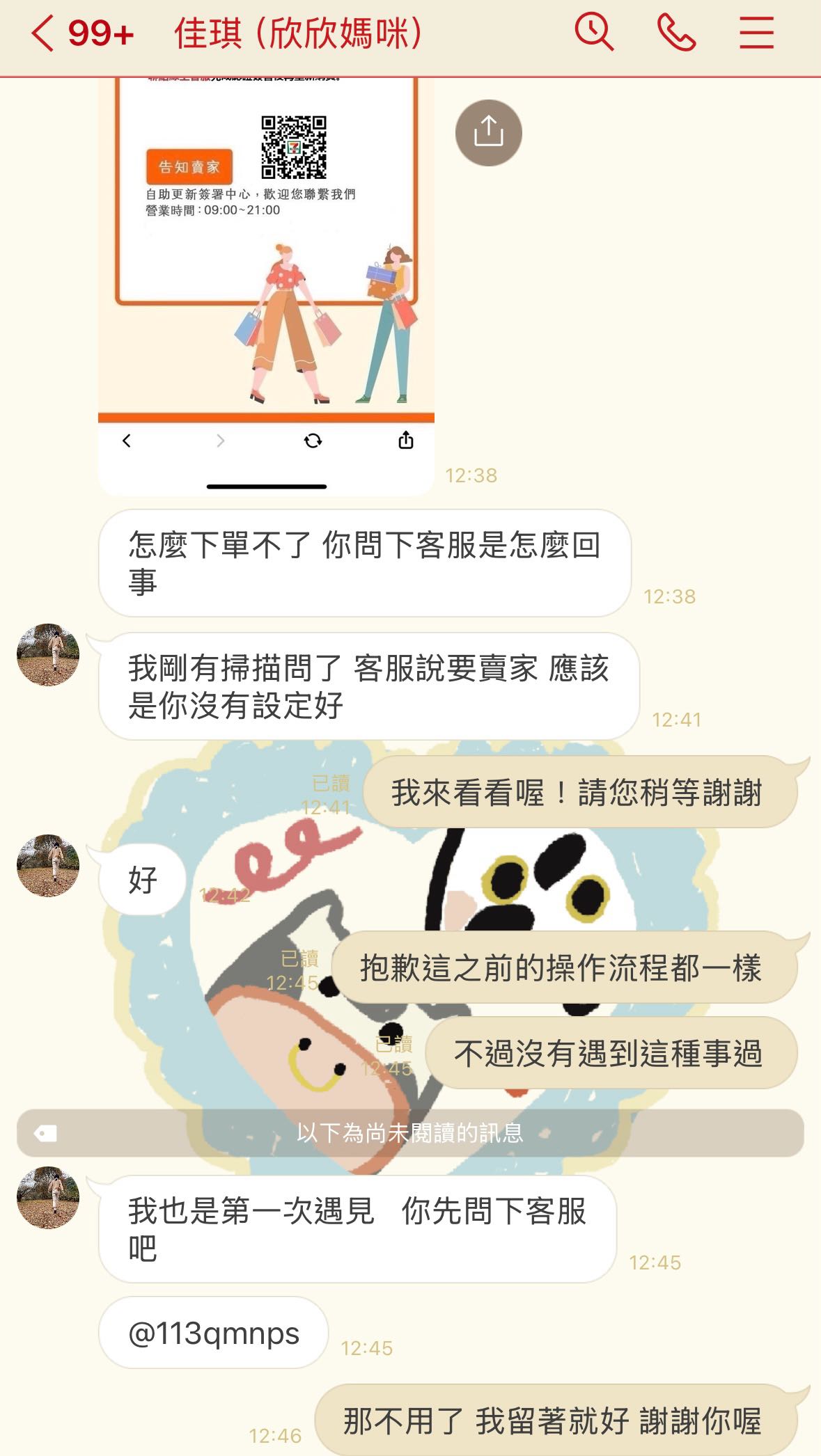
Task: Open the hamburger menu at top right
Action: pos(756,32)
